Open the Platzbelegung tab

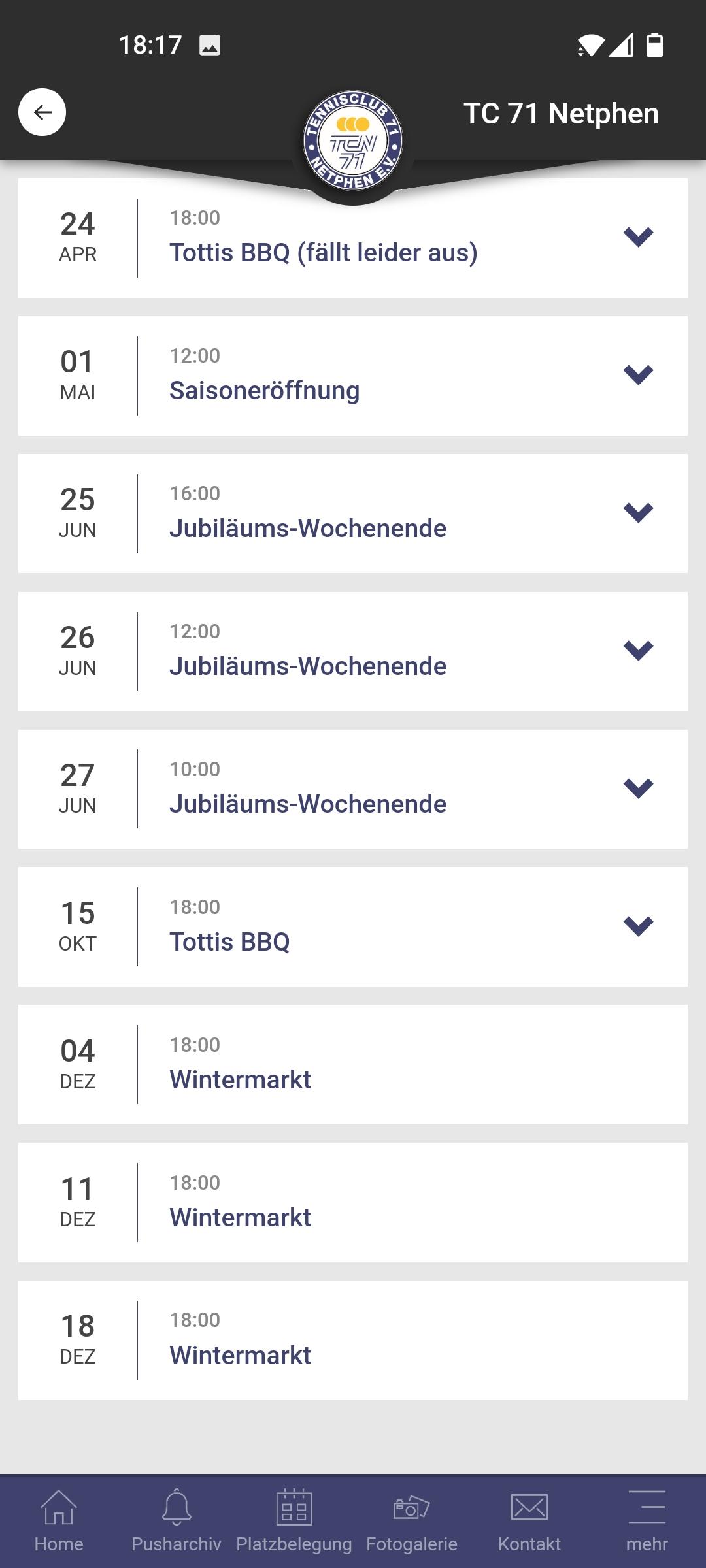coord(294,1521)
